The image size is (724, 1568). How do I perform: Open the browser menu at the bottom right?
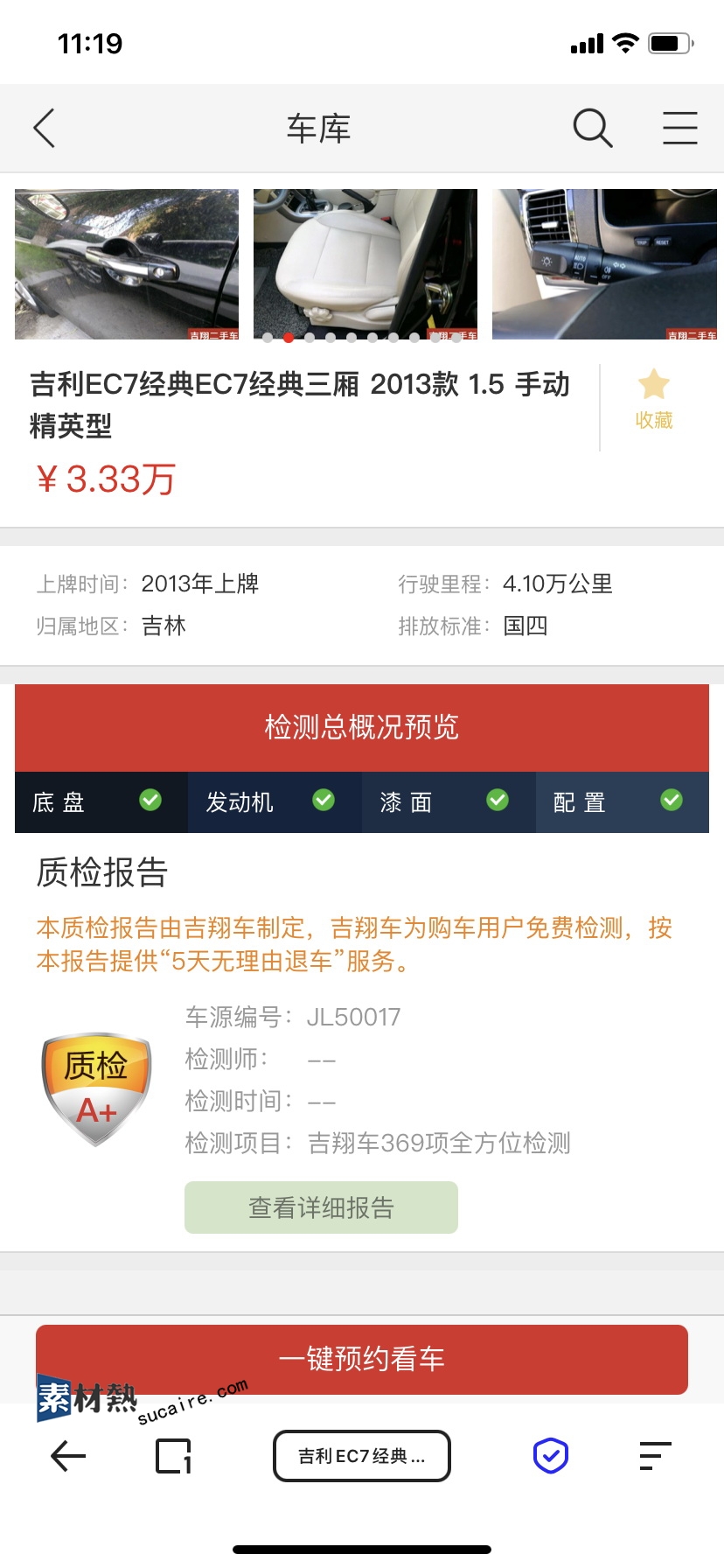[x=655, y=1456]
